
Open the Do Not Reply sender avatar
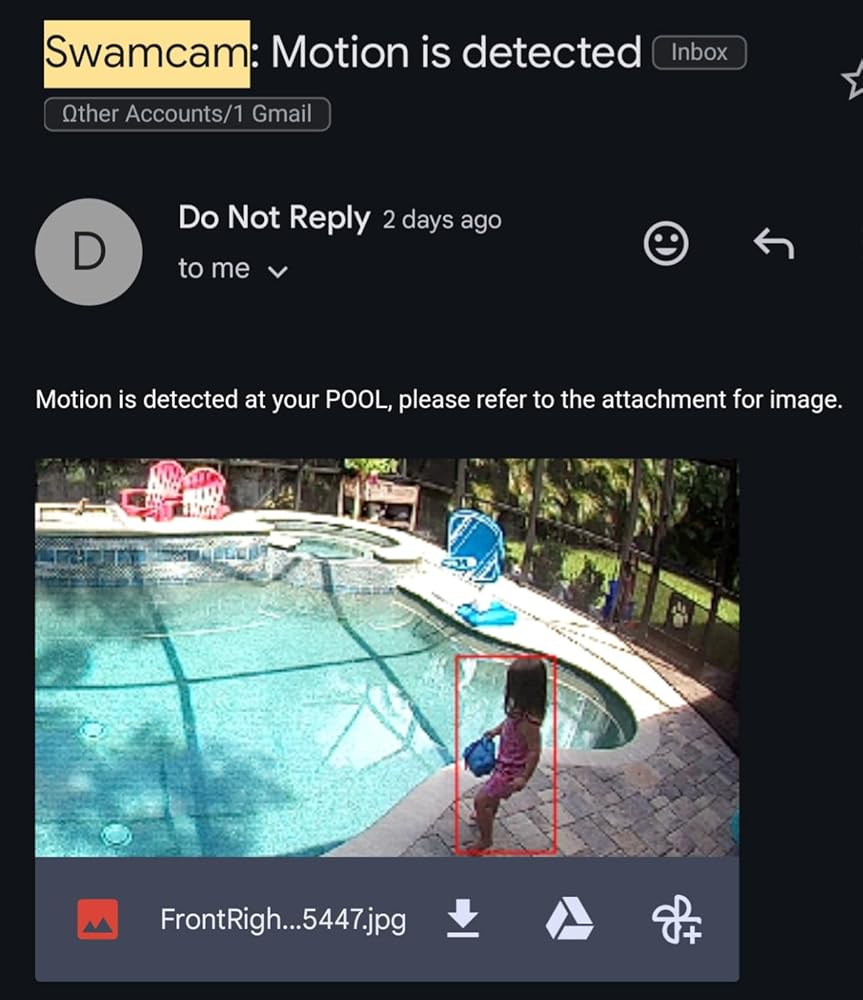pyautogui.click(x=88, y=252)
